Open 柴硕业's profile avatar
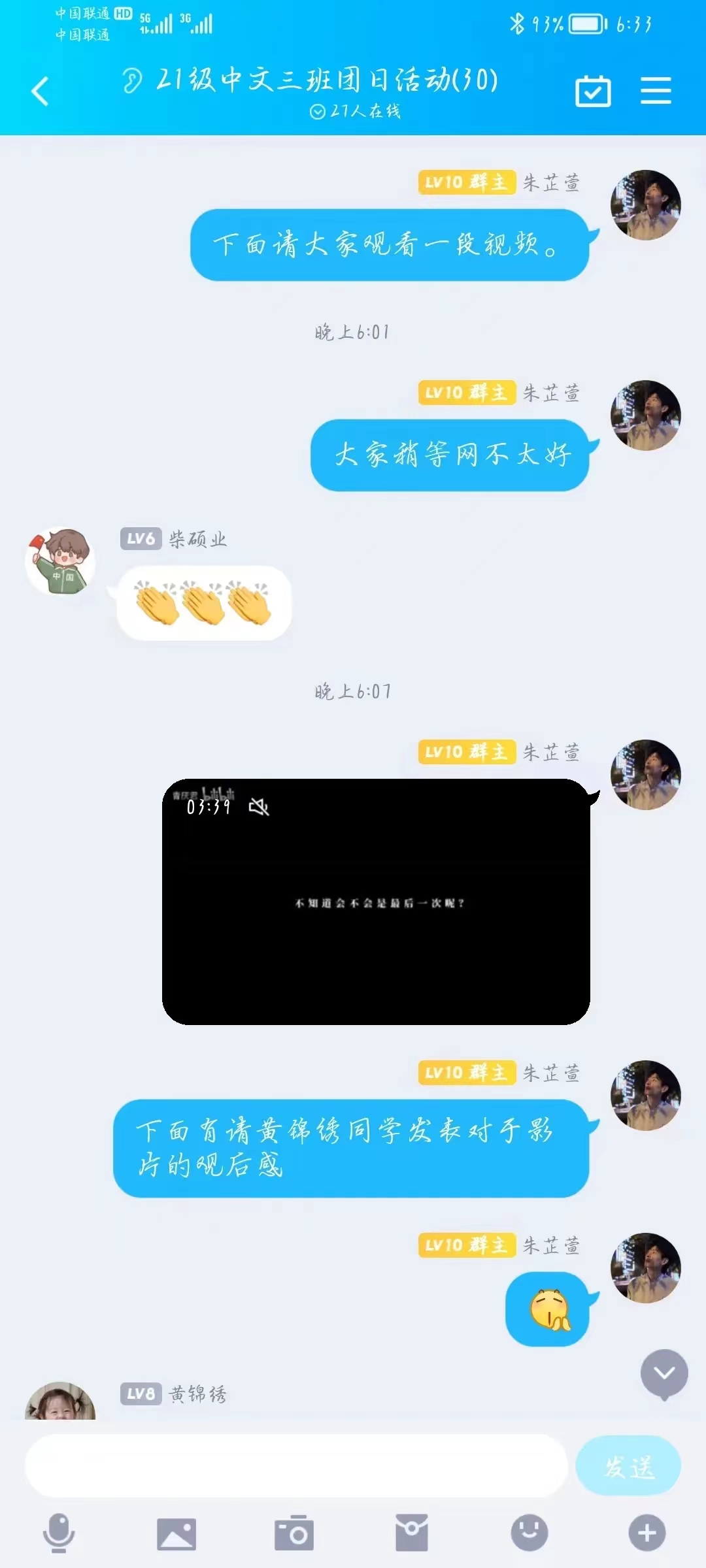This screenshot has width=706, height=1568. tap(60, 561)
